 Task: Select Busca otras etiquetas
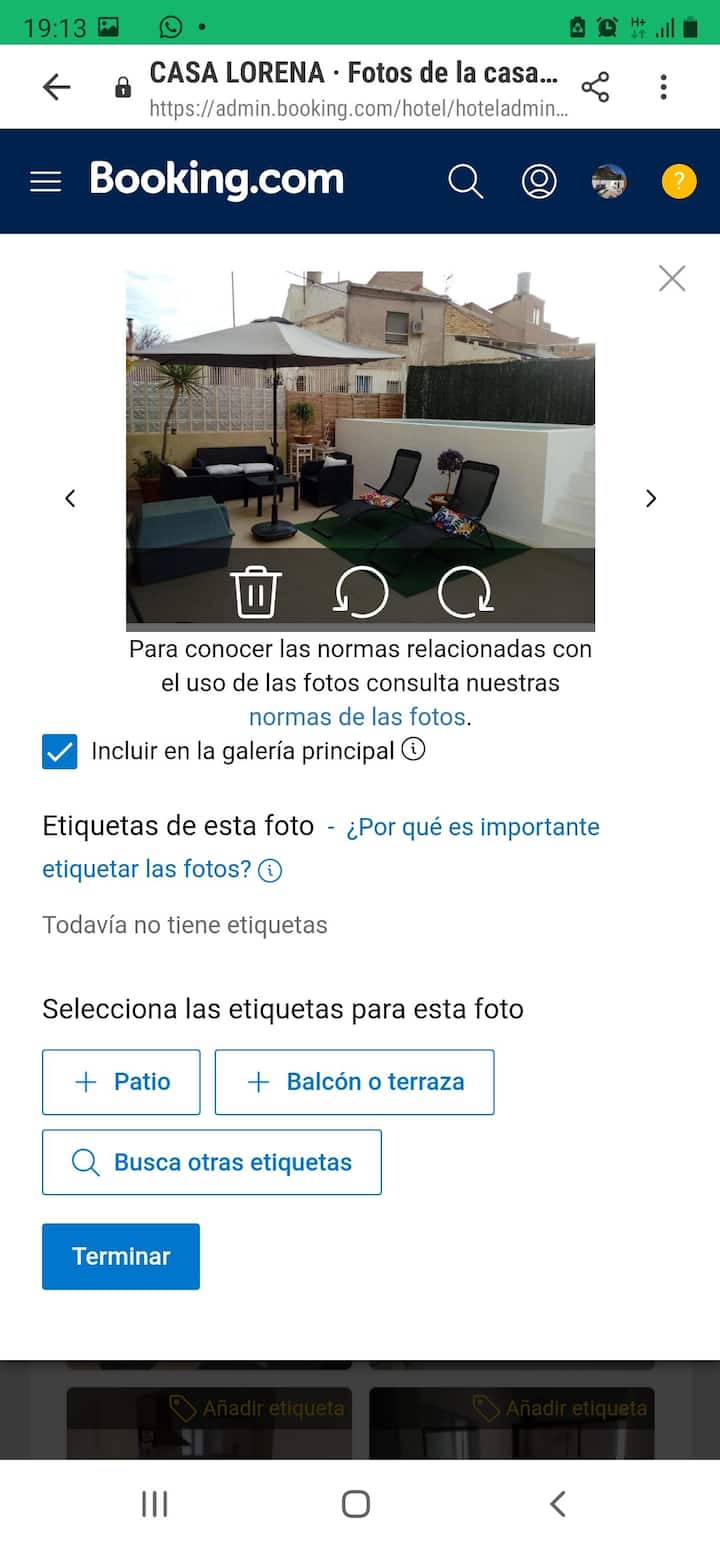click(x=212, y=1162)
